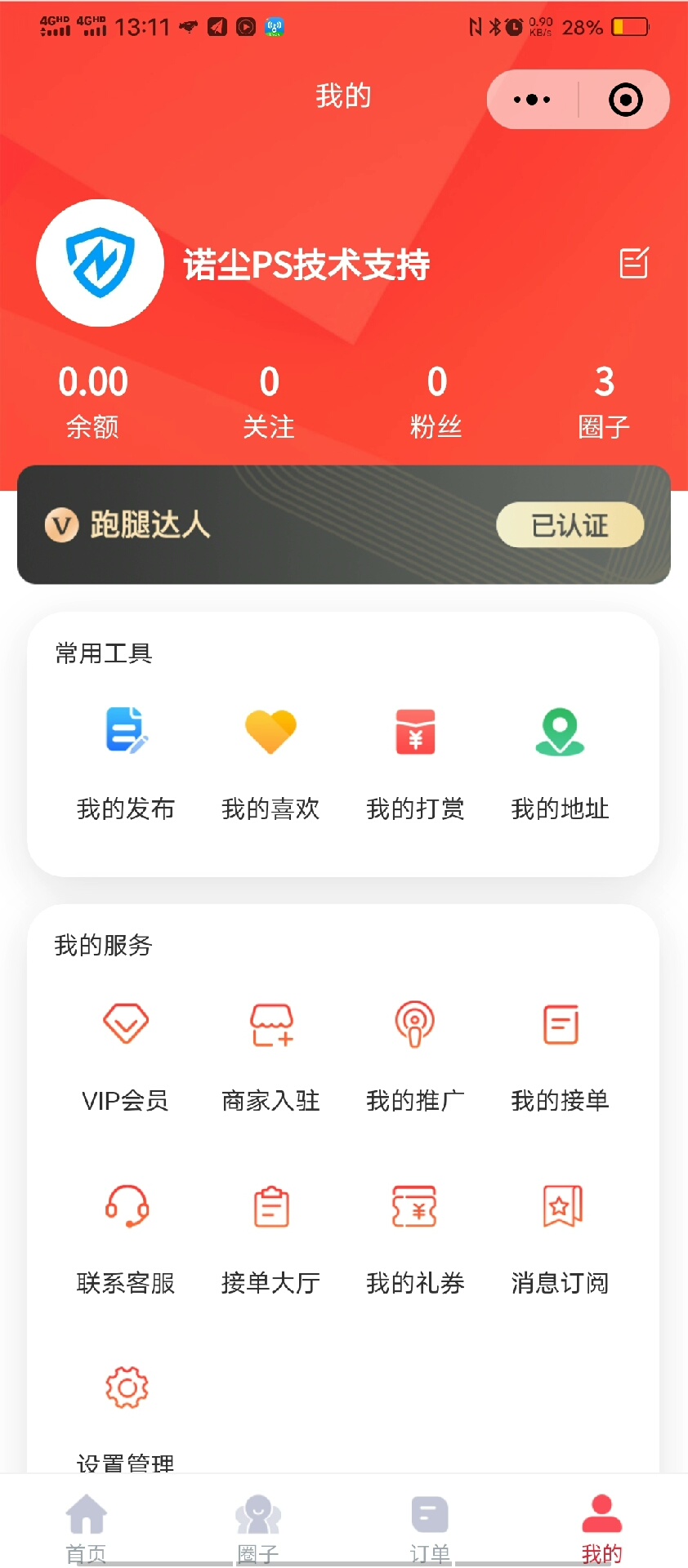View 我的接单 accepted orders
Image resolution: width=688 pixels, height=1568 pixels.
pos(560,1055)
